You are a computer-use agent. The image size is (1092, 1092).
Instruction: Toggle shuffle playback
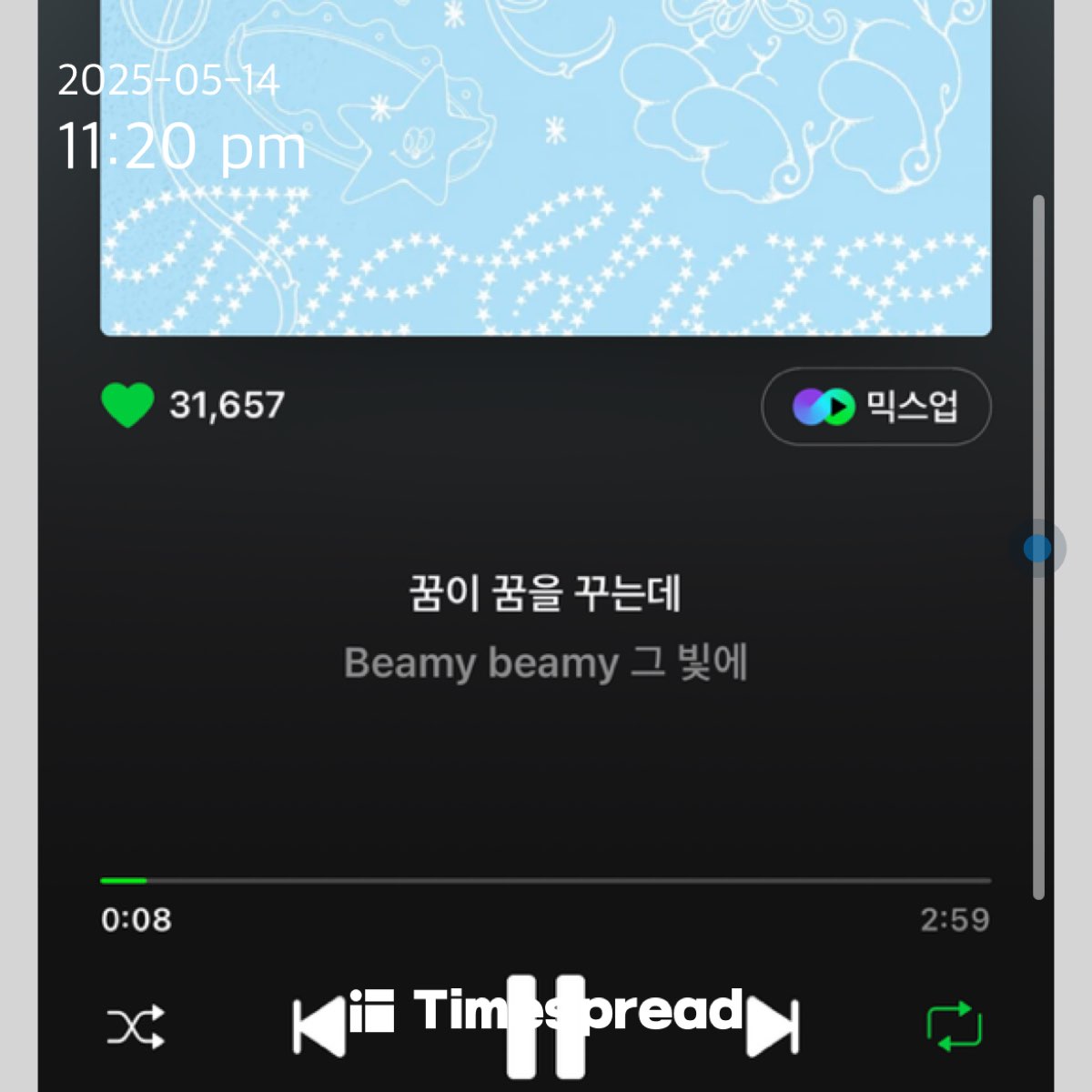[x=136, y=1027]
